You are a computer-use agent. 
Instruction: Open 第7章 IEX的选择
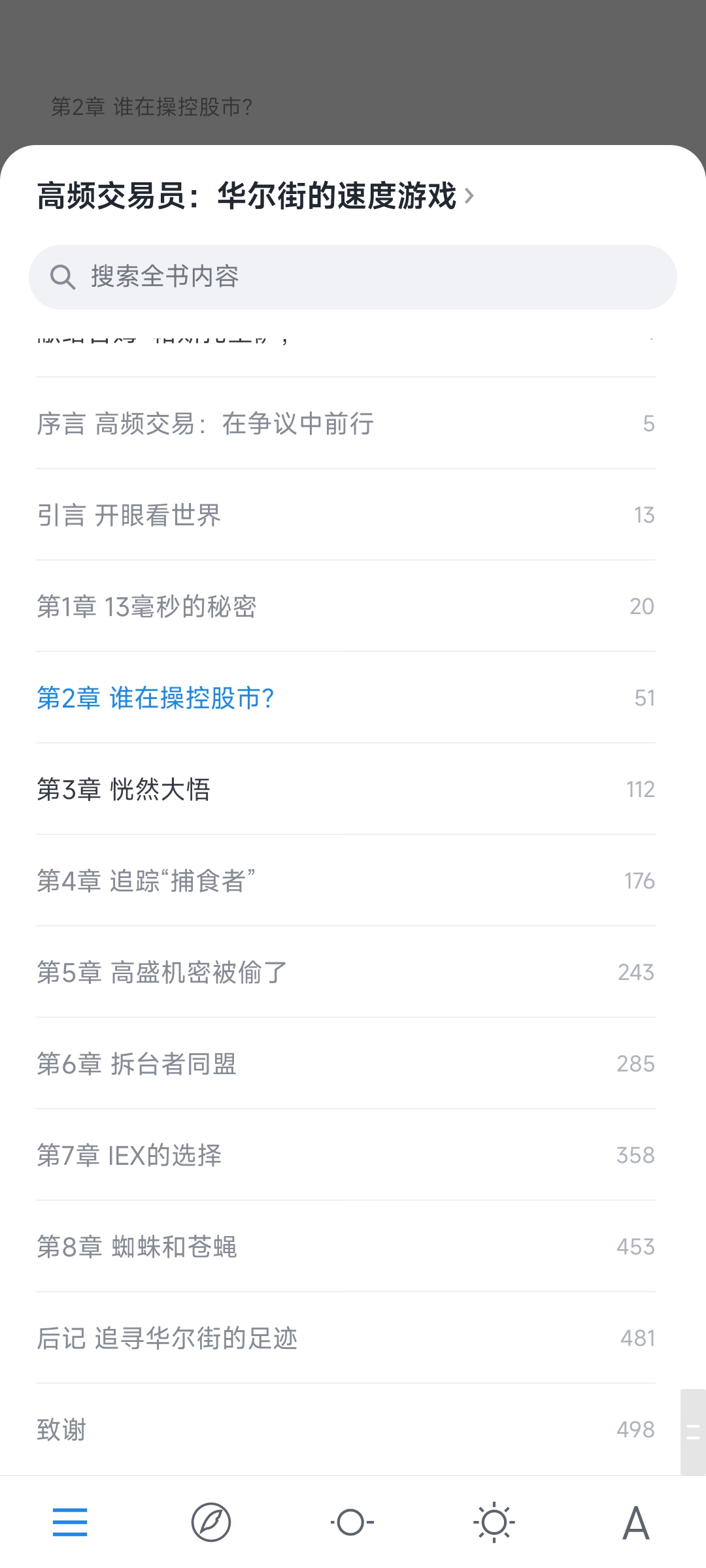click(x=129, y=1155)
